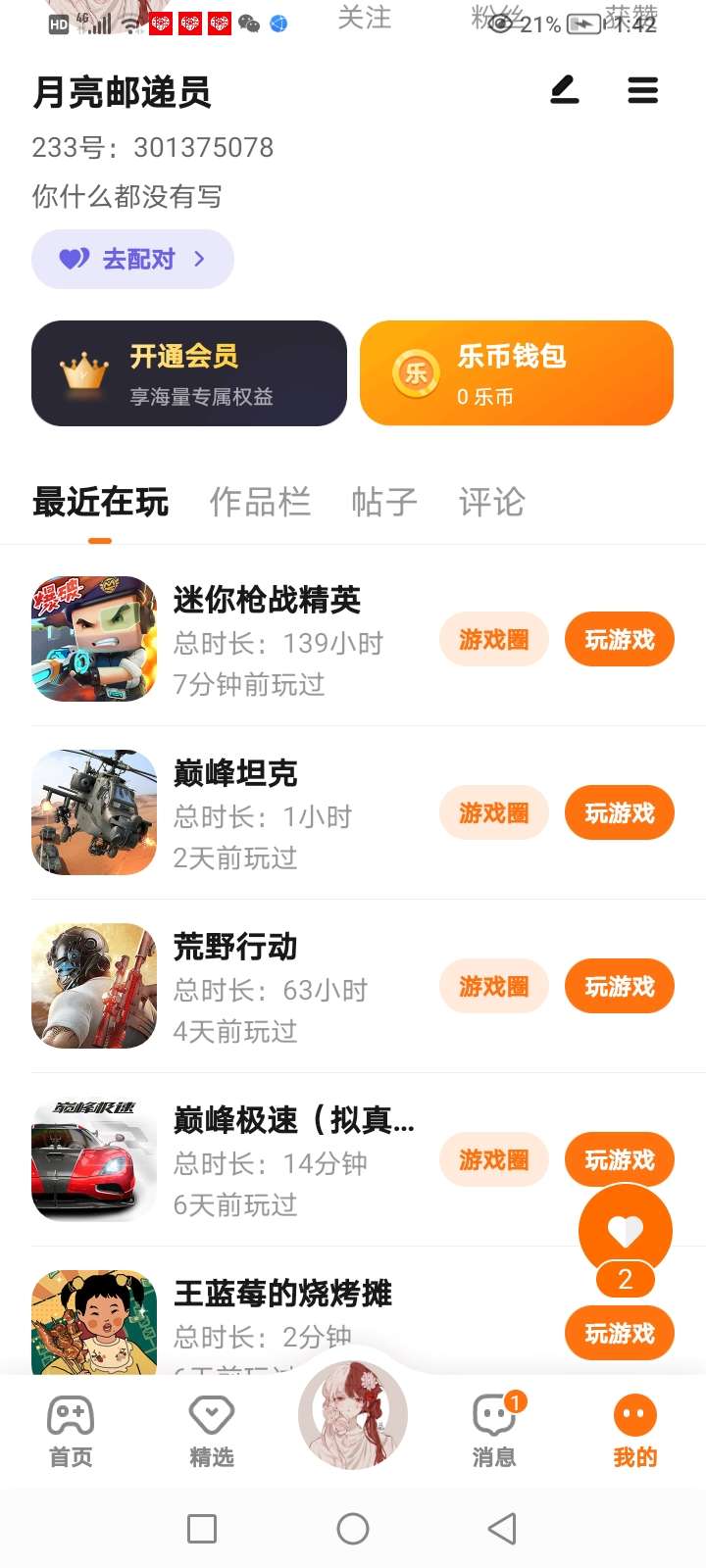706x1568 pixels.
Task: Tap 玩游戏 for 迷你枪战精英
Action: [x=619, y=640]
